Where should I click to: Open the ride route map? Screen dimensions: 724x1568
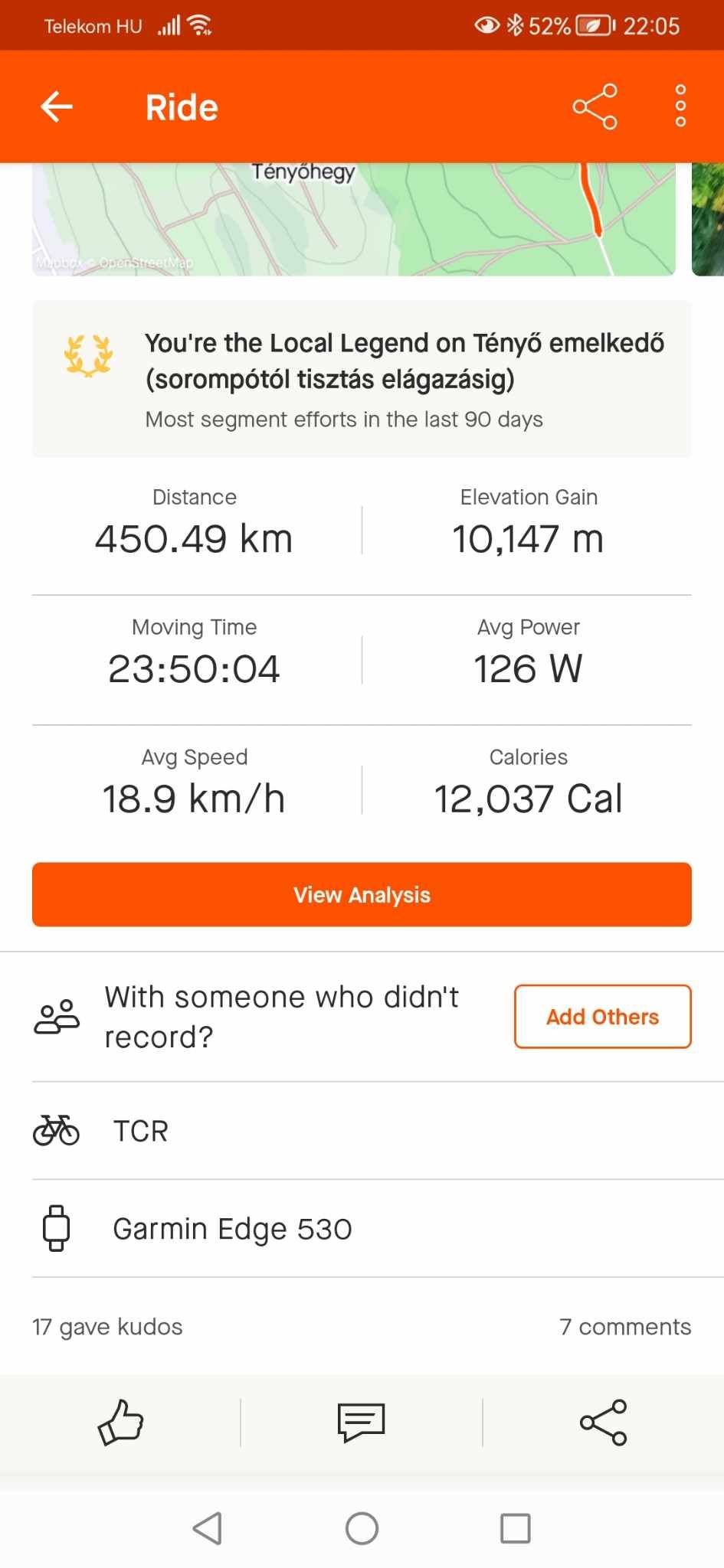click(x=354, y=219)
